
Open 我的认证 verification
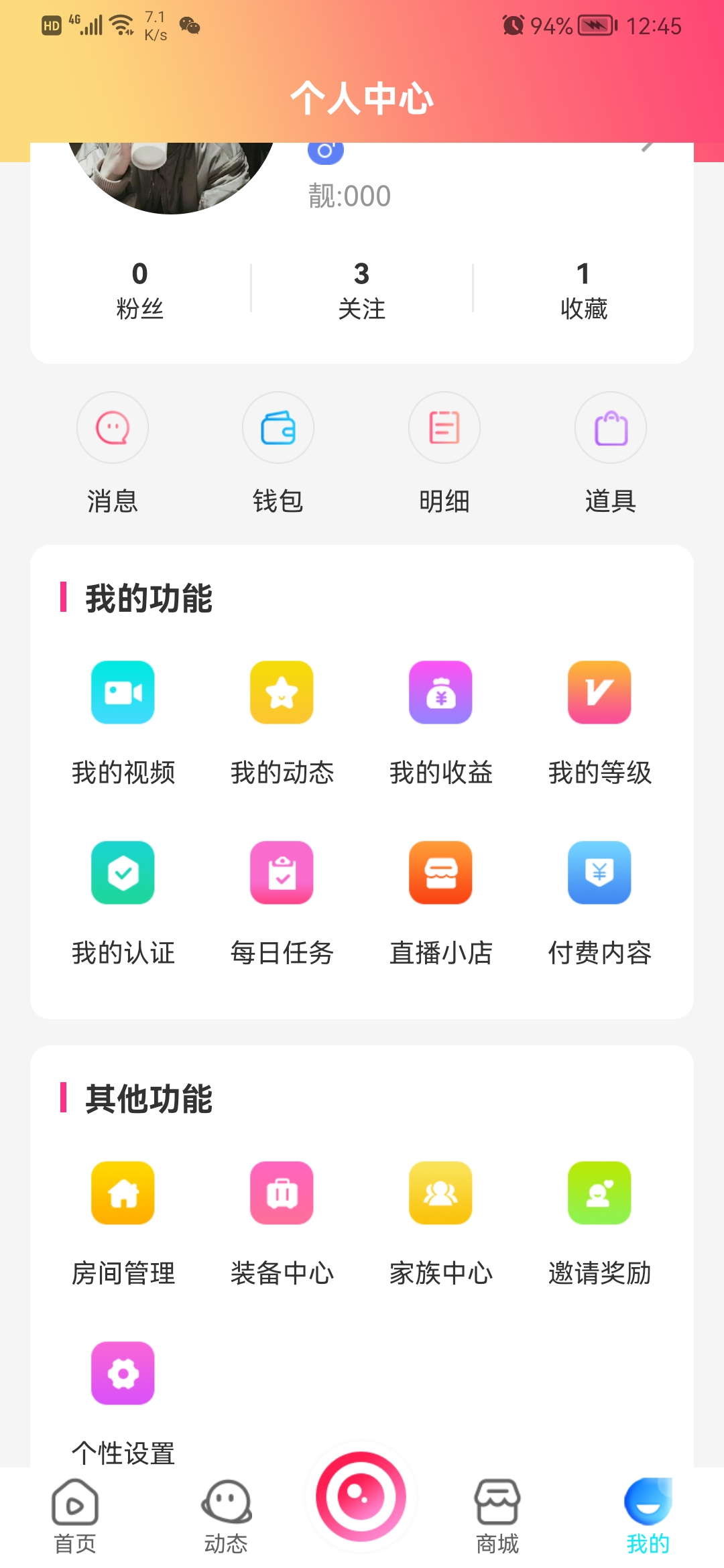(x=123, y=873)
